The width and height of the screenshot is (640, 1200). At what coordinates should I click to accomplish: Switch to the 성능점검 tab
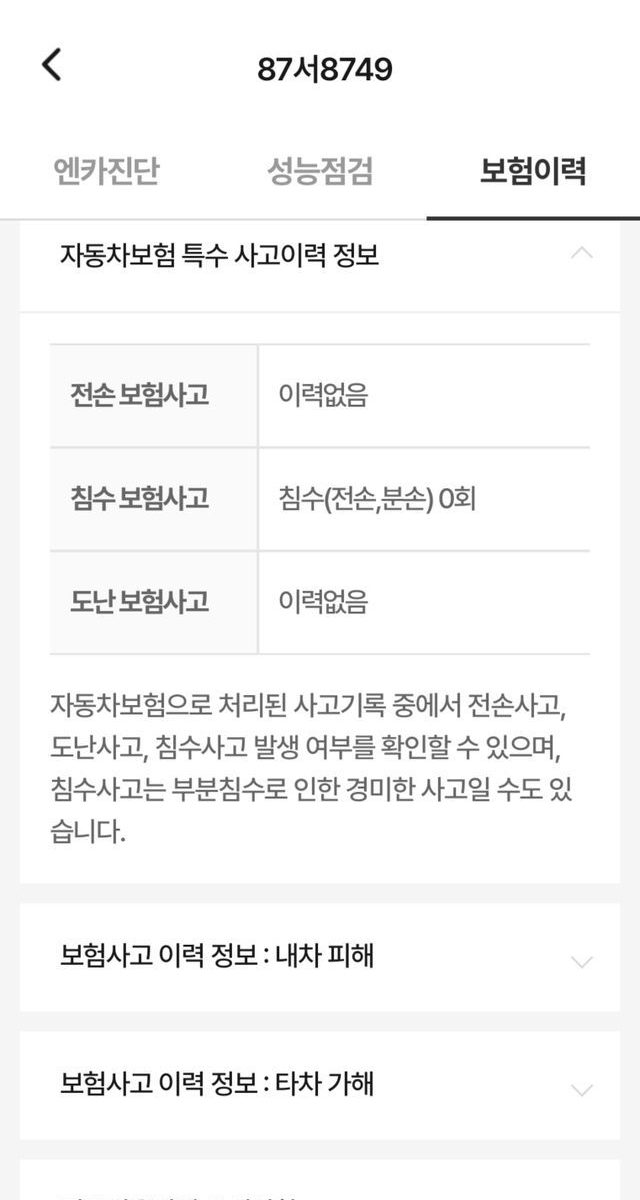point(320,171)
